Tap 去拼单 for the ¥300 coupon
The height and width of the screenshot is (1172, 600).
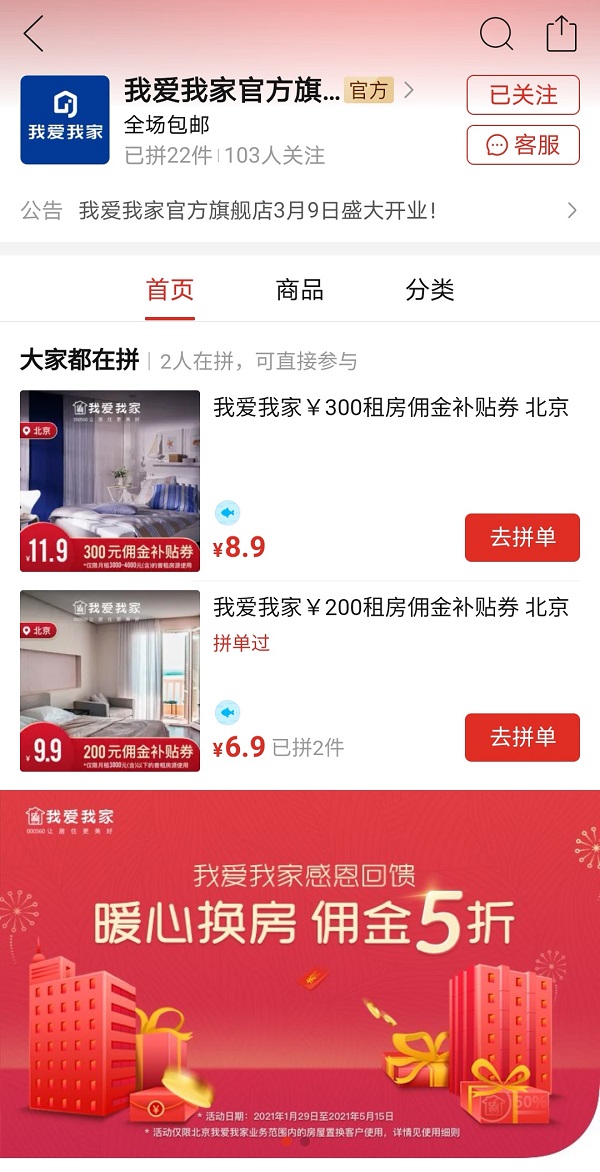click(522, 538)
